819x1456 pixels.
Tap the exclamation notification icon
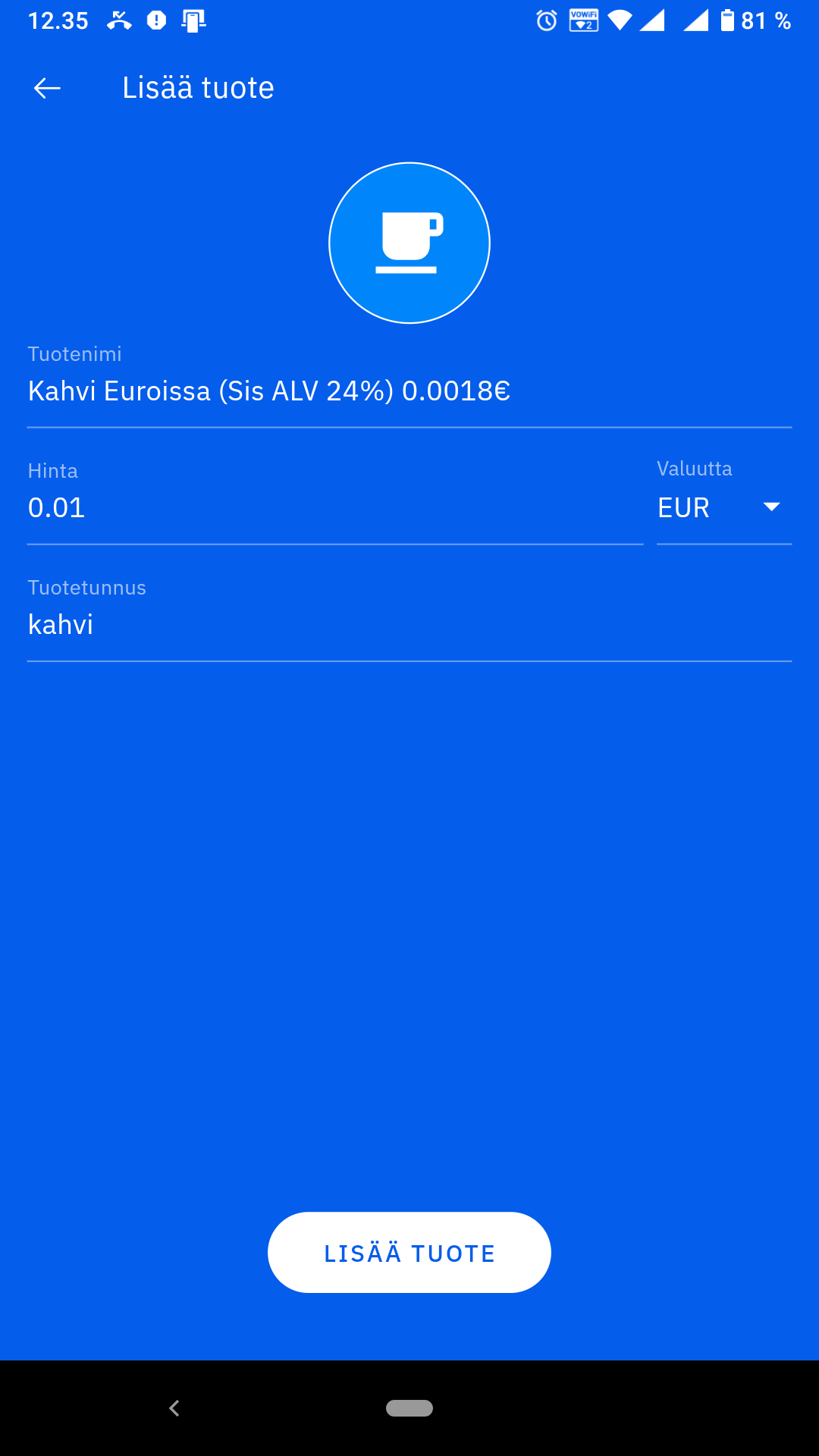tap(155, 20)
